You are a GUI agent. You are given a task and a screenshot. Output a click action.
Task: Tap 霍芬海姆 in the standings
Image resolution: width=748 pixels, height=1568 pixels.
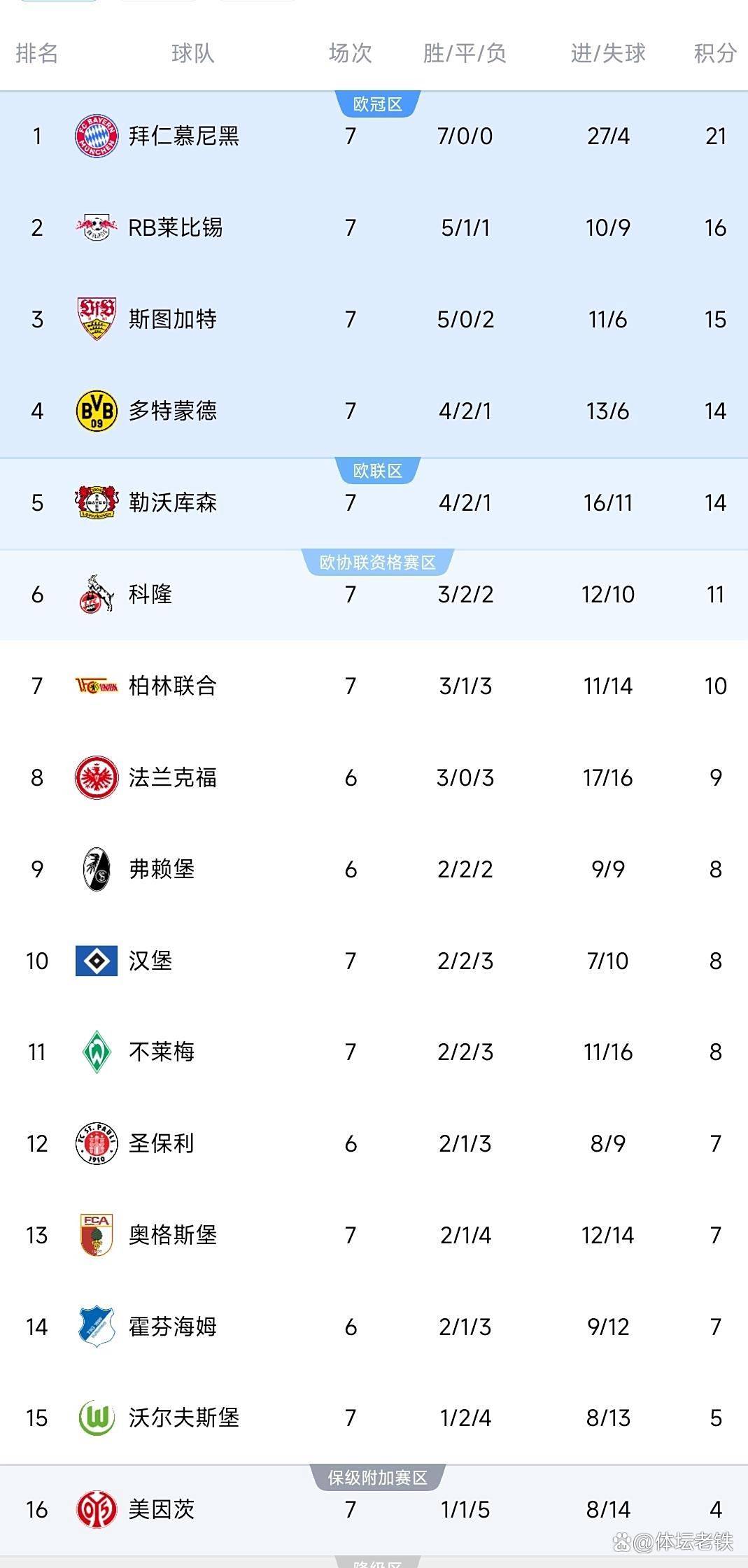tap(172, 1327)
